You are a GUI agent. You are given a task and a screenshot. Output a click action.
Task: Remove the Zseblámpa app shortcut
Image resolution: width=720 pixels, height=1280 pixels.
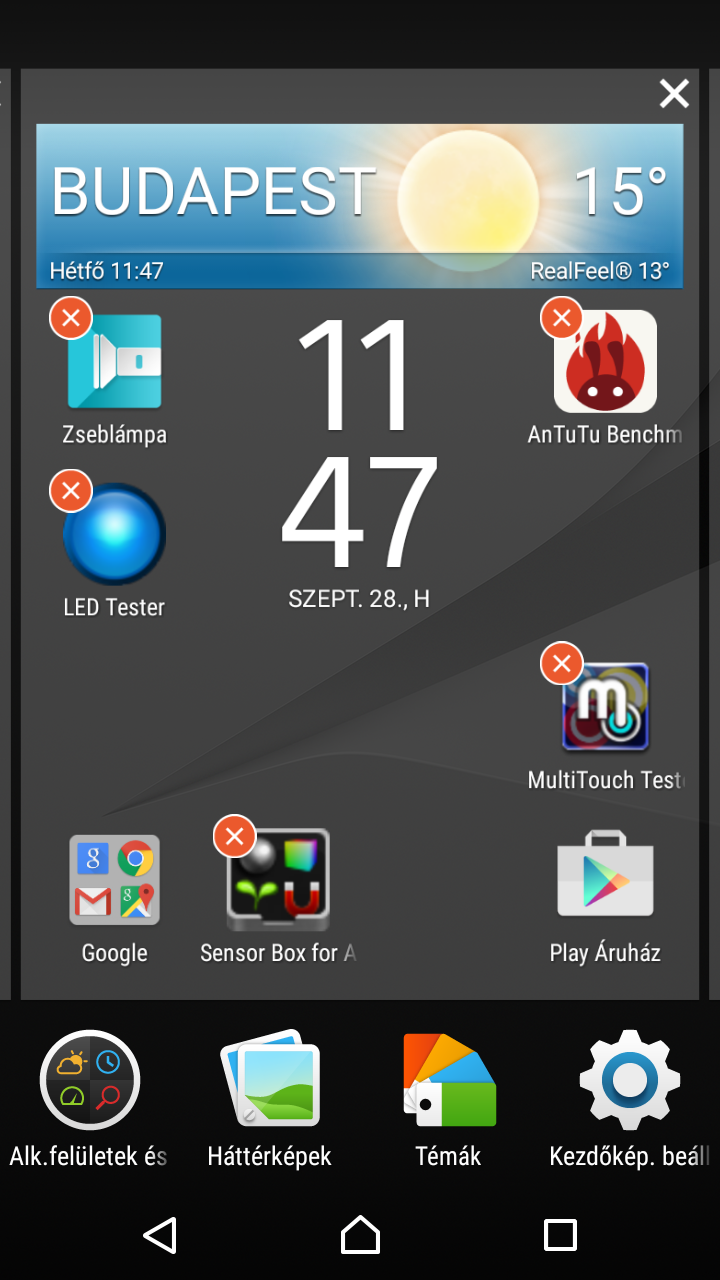pyautogui.click(x=71, y=319)
